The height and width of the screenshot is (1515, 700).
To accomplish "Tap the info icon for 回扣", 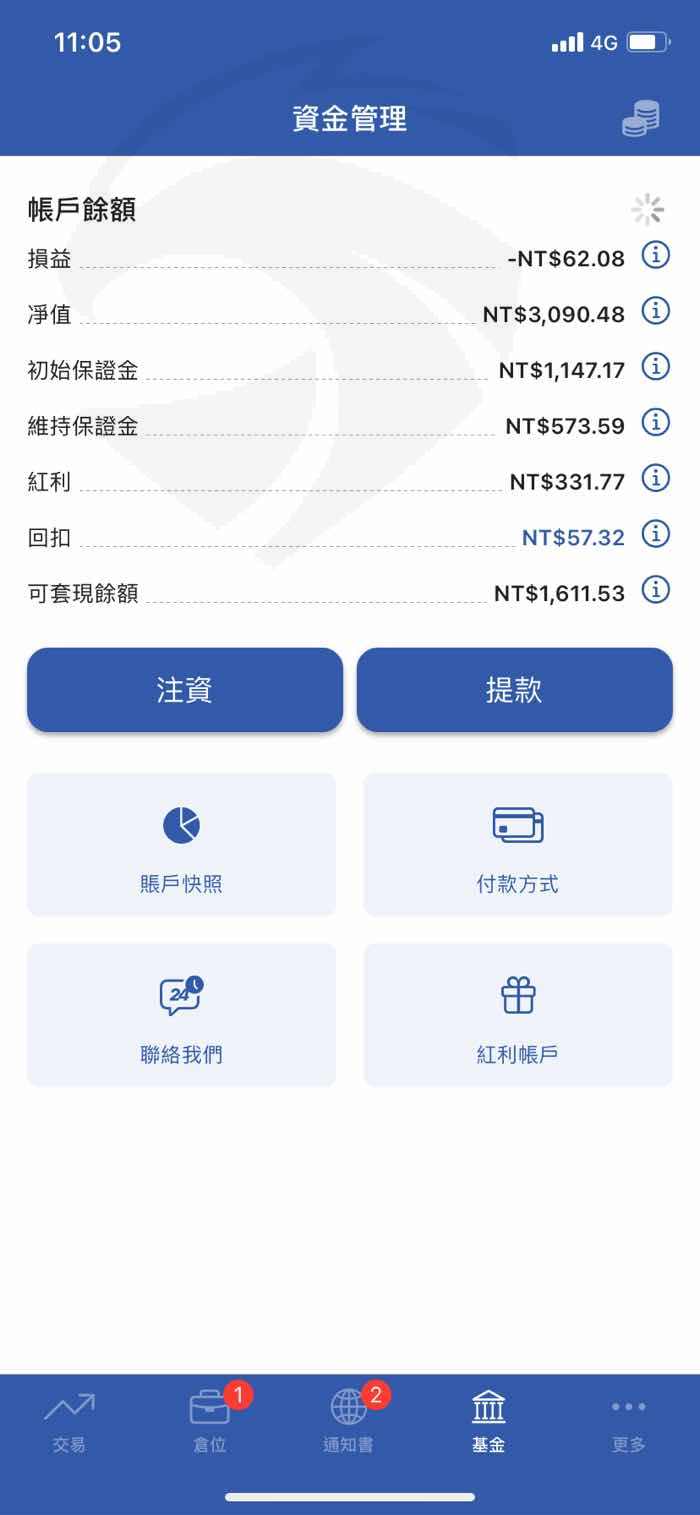I will click(655, 535).
